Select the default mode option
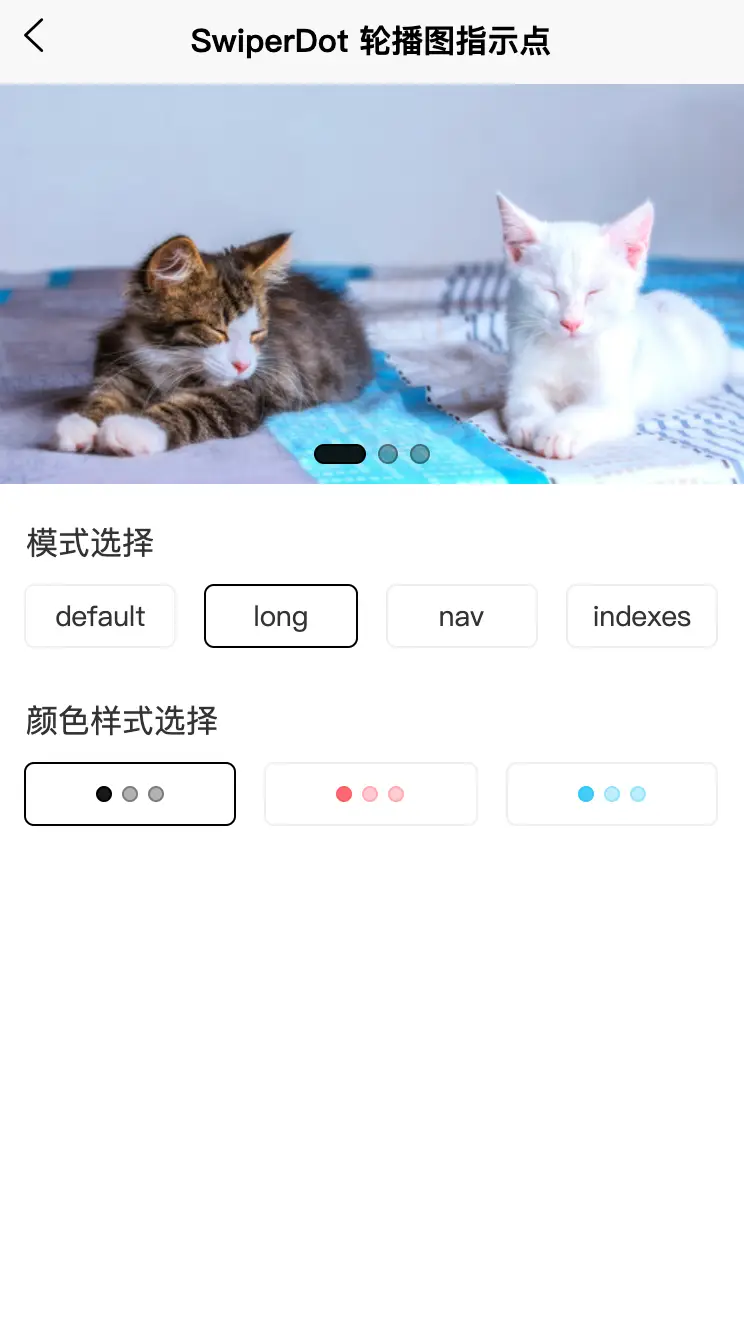 pos(100,616)
